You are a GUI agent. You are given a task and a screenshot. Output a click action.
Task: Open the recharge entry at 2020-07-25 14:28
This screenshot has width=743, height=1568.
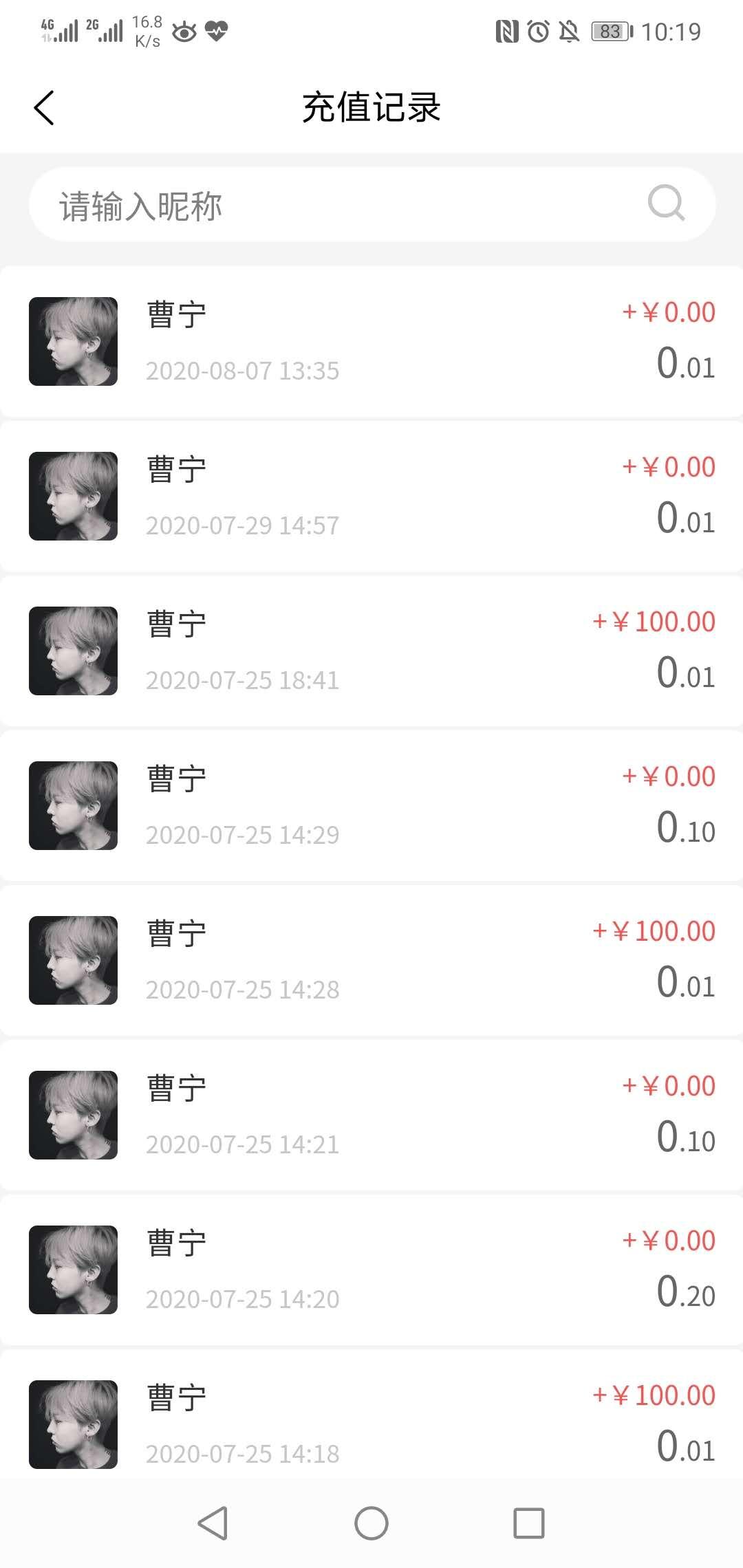[x=371, y=960]
